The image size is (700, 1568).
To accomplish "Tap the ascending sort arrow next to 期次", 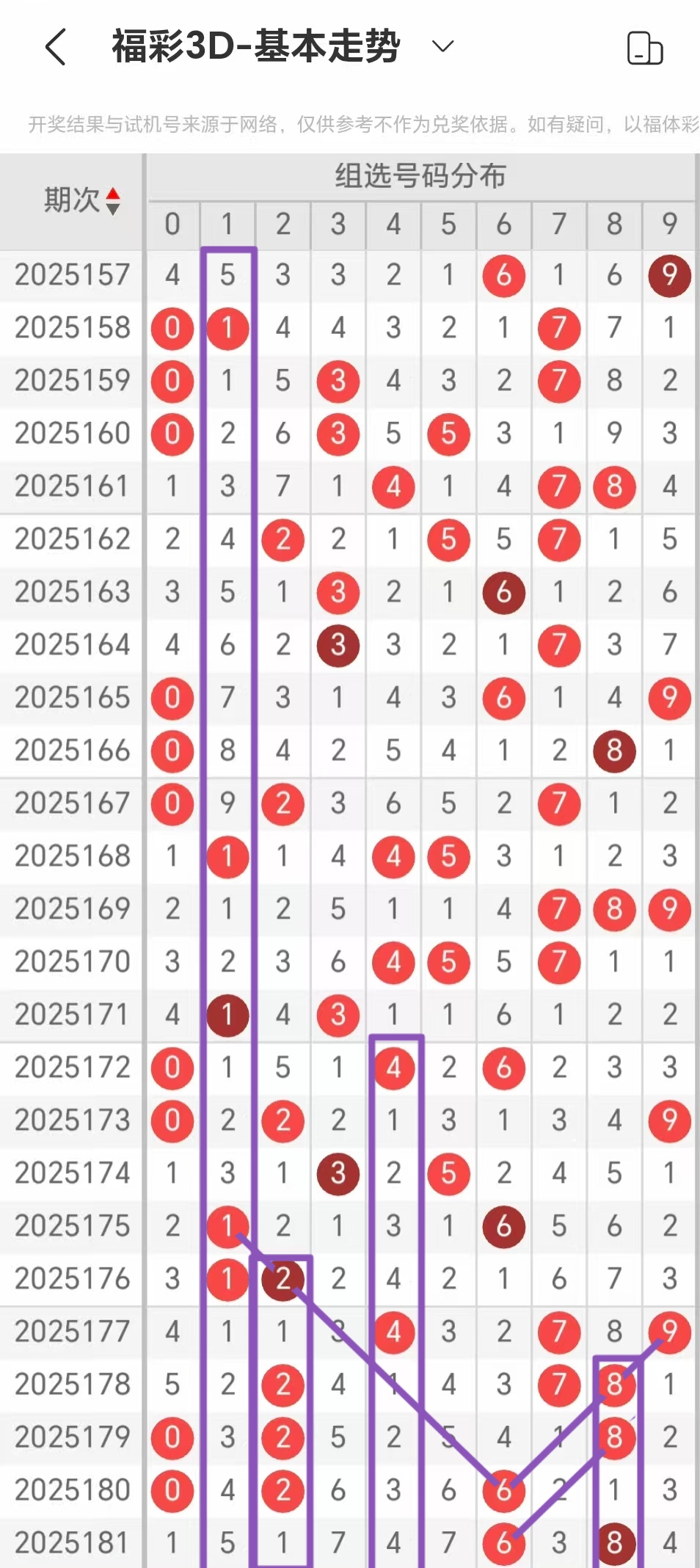I will [x=112, y=193].
